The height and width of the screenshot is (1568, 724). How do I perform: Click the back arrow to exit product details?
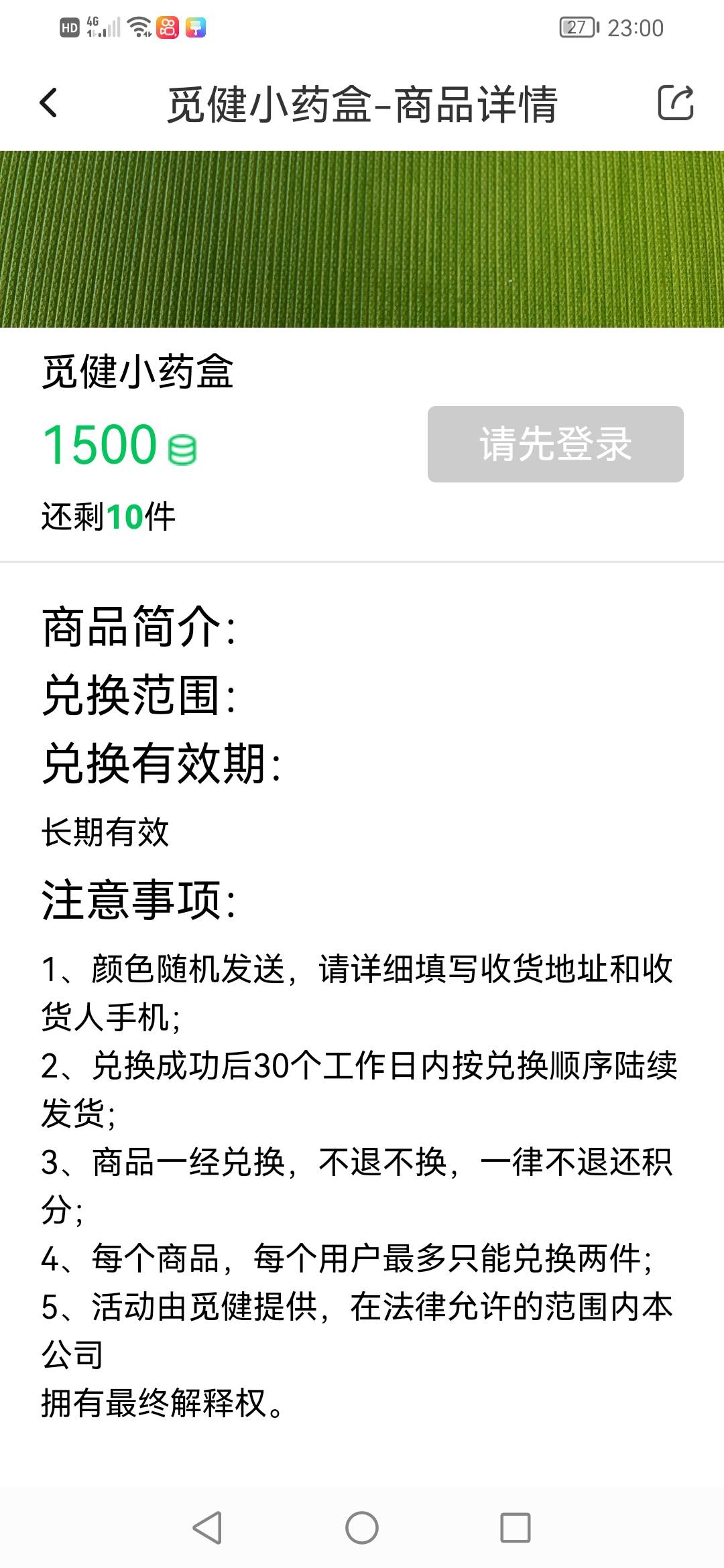47,104
